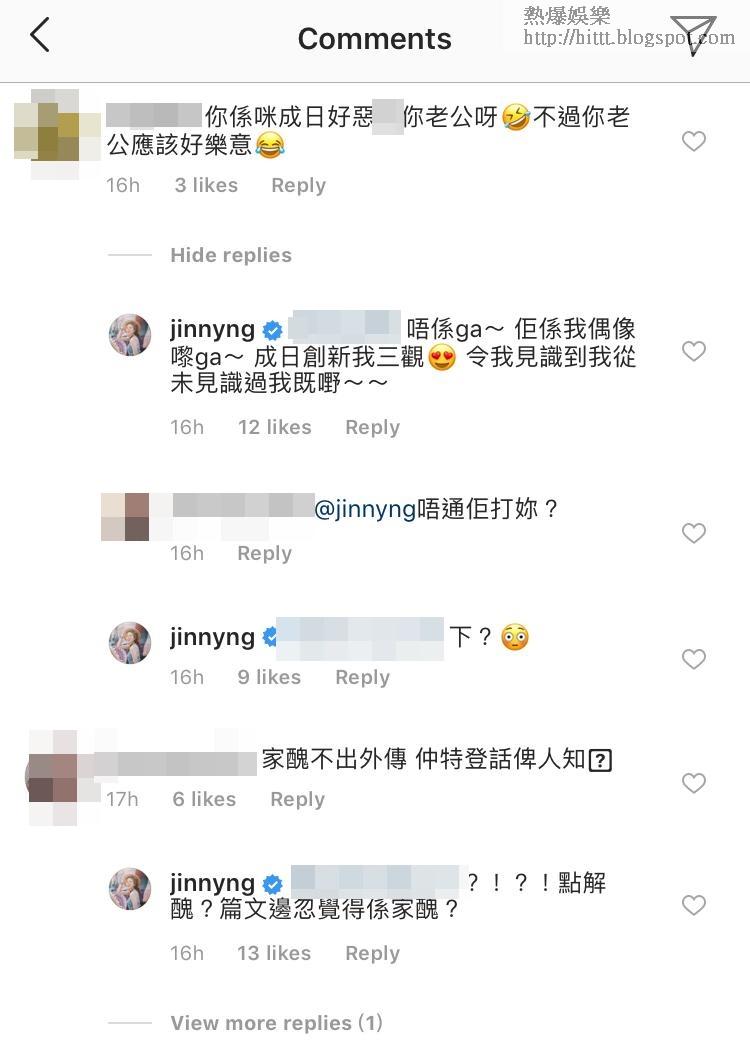The width and height of the screenshot is (750, 1062).
Task: Like the comment mentioning @jinnyng
Action: click(x=693, y=534)
